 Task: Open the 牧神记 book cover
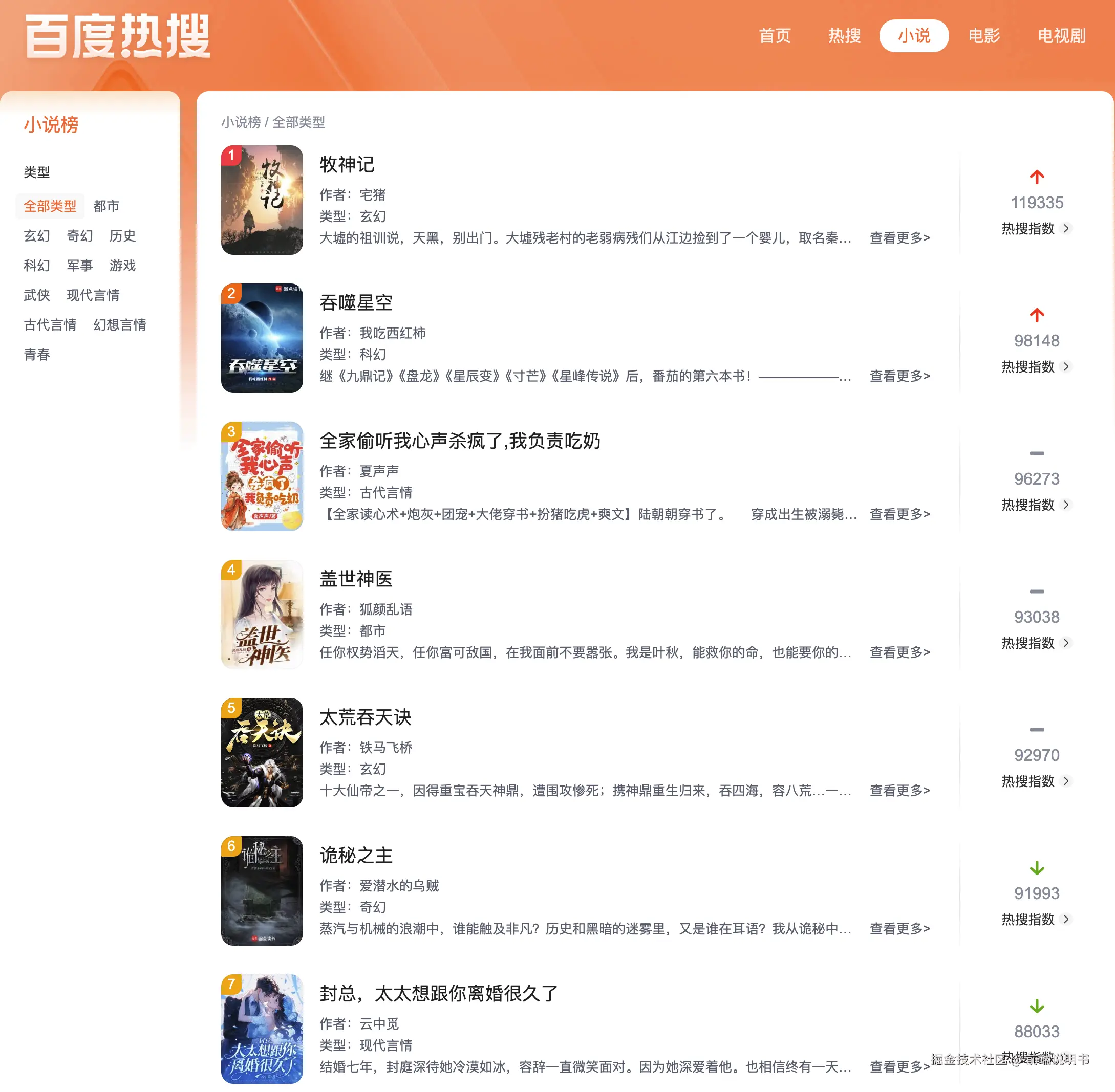point(262,200)
